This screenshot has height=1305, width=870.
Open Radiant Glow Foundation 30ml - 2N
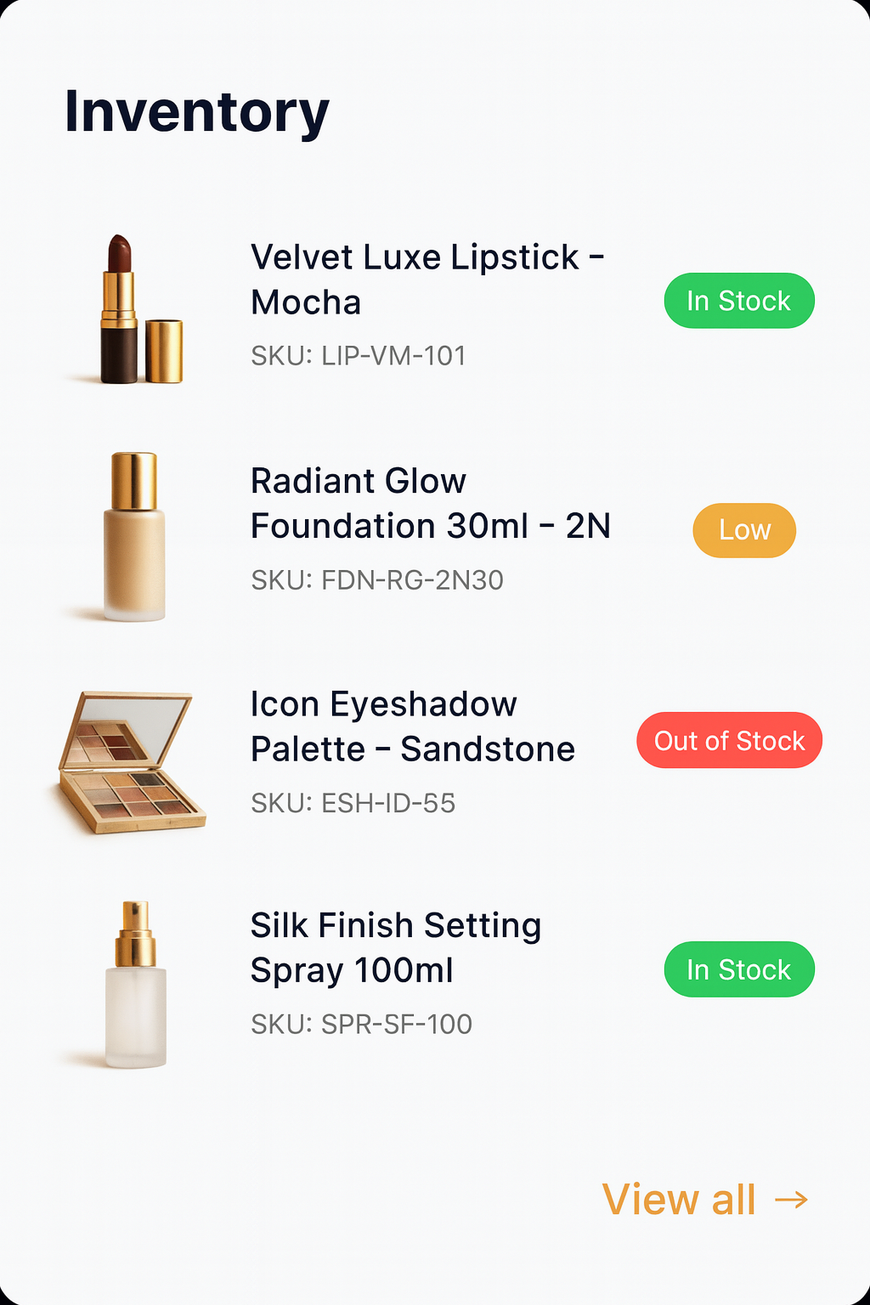(x=430, y=503)
